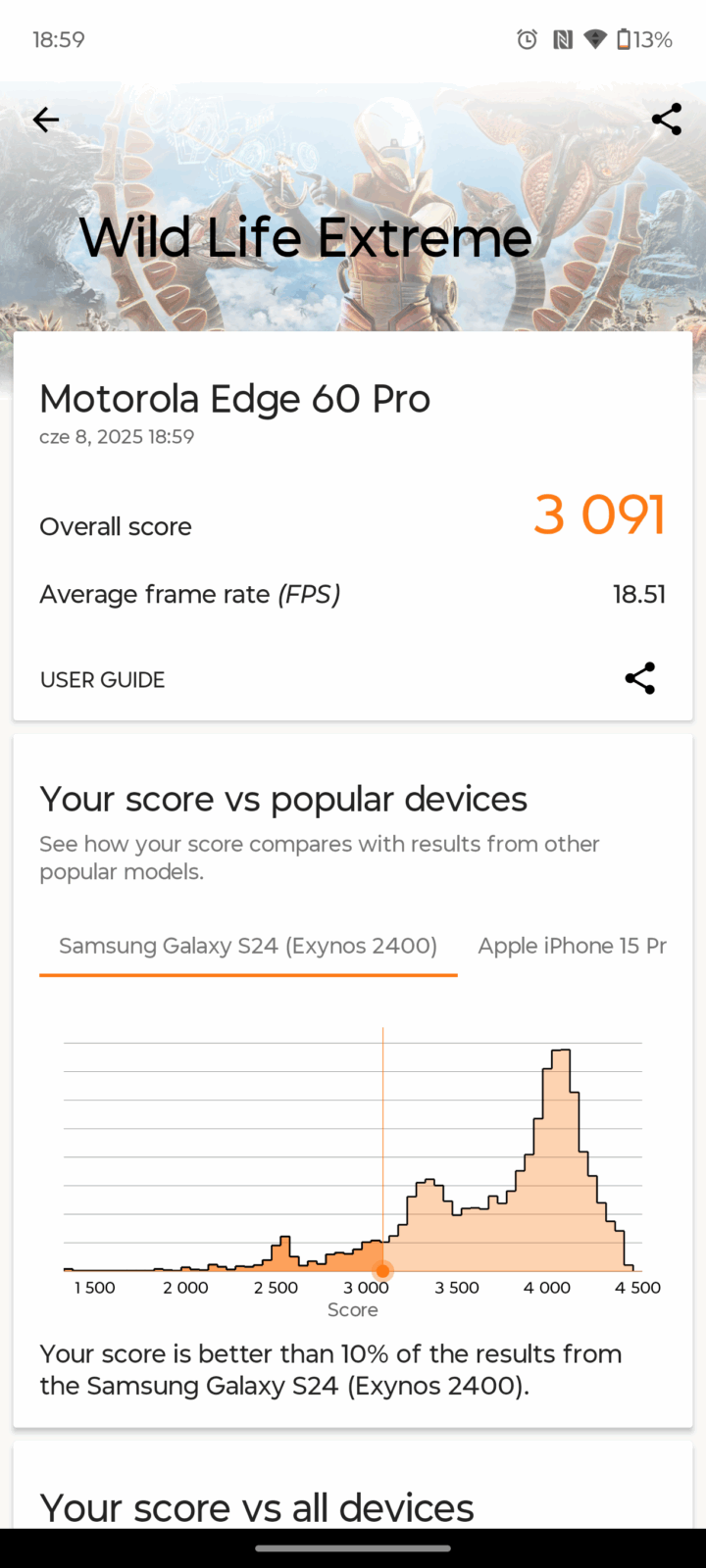Open the USER GUIDE

(x=102, y=679)
